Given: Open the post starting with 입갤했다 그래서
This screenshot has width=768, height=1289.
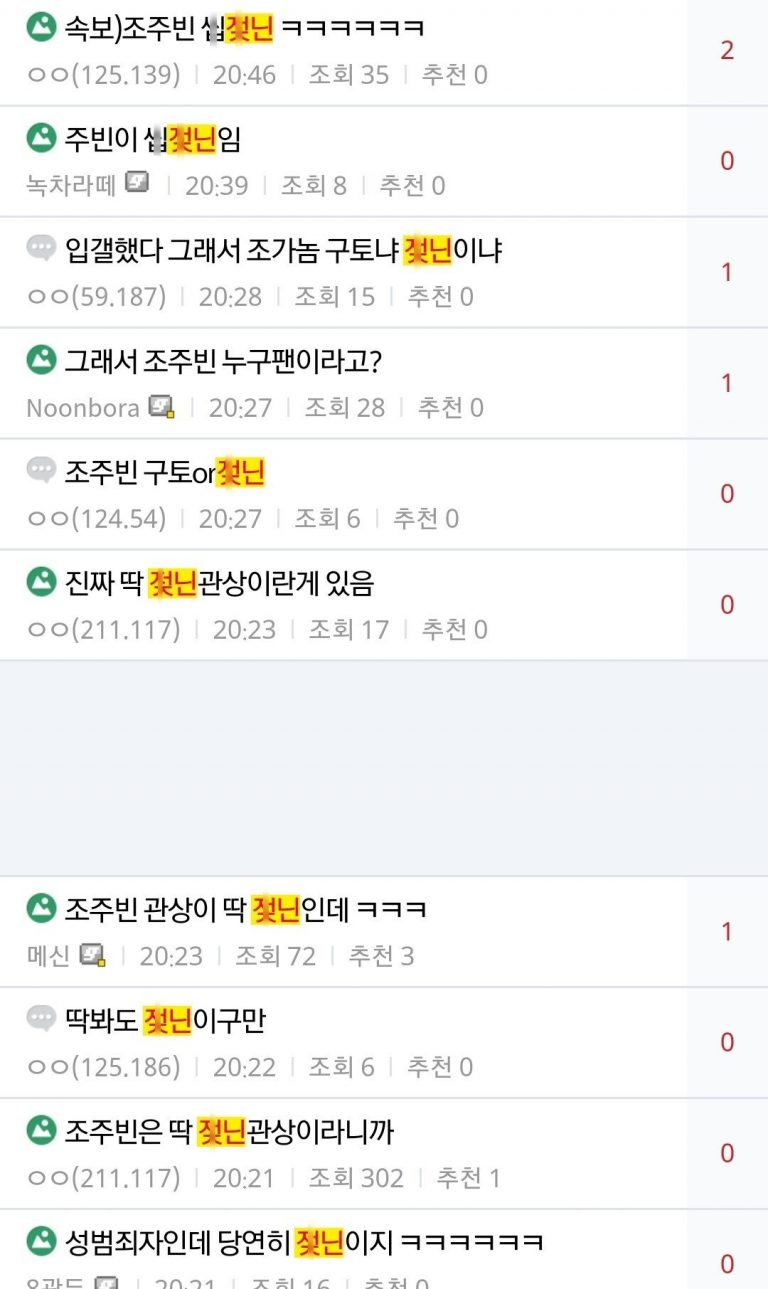Looking at the screenshot, I should [282, 250].
